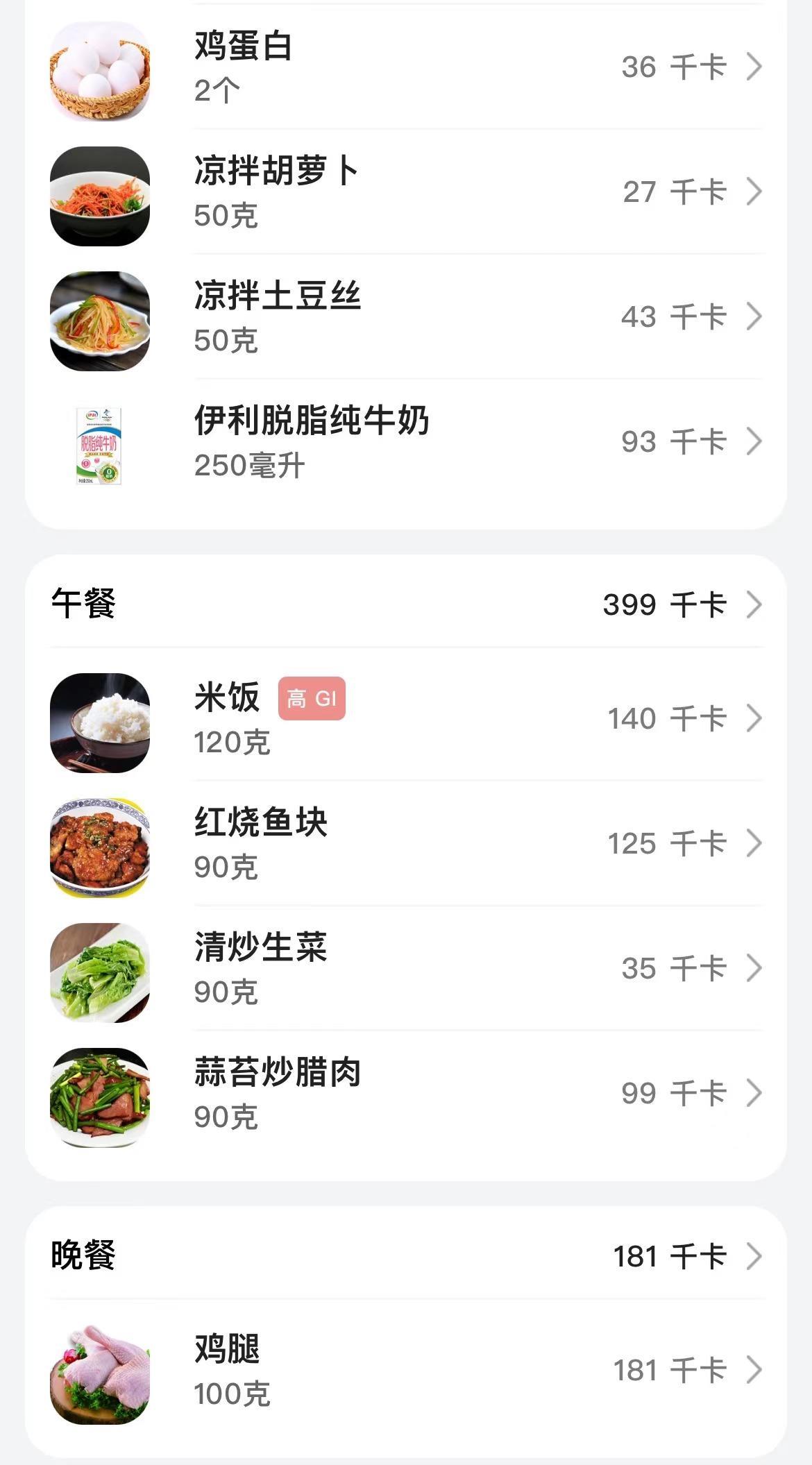This screenshot has height=1465, width=812.
Task: Open the 凉拌胡萝卜 entry
Action: click(x=406, y=192)
